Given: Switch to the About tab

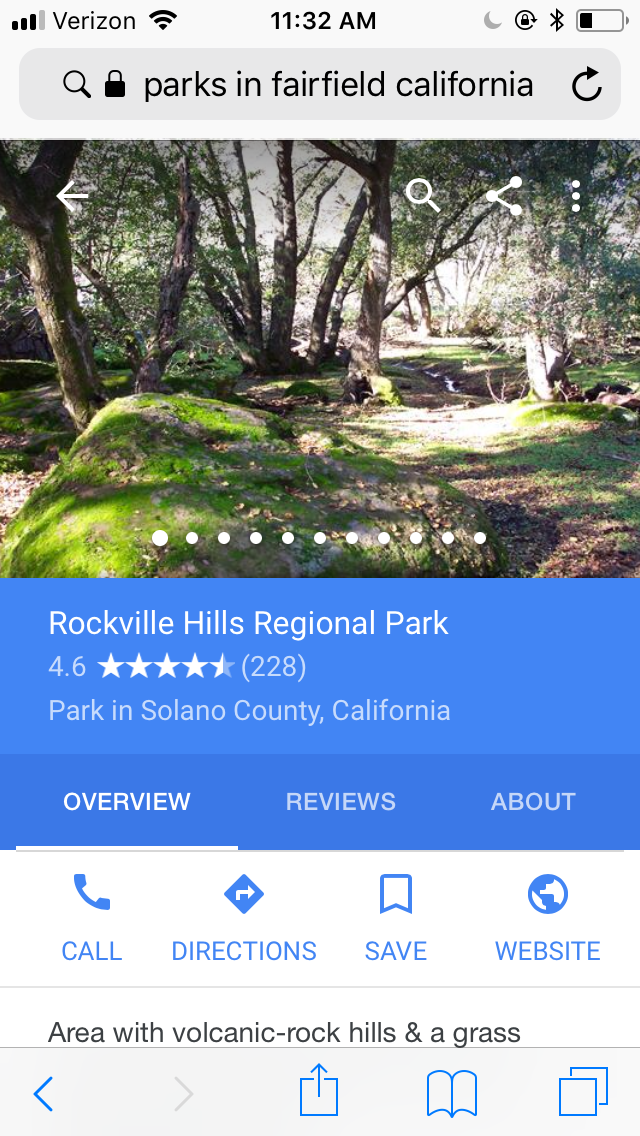Looking at the screenshot, I should click(533, 802).
